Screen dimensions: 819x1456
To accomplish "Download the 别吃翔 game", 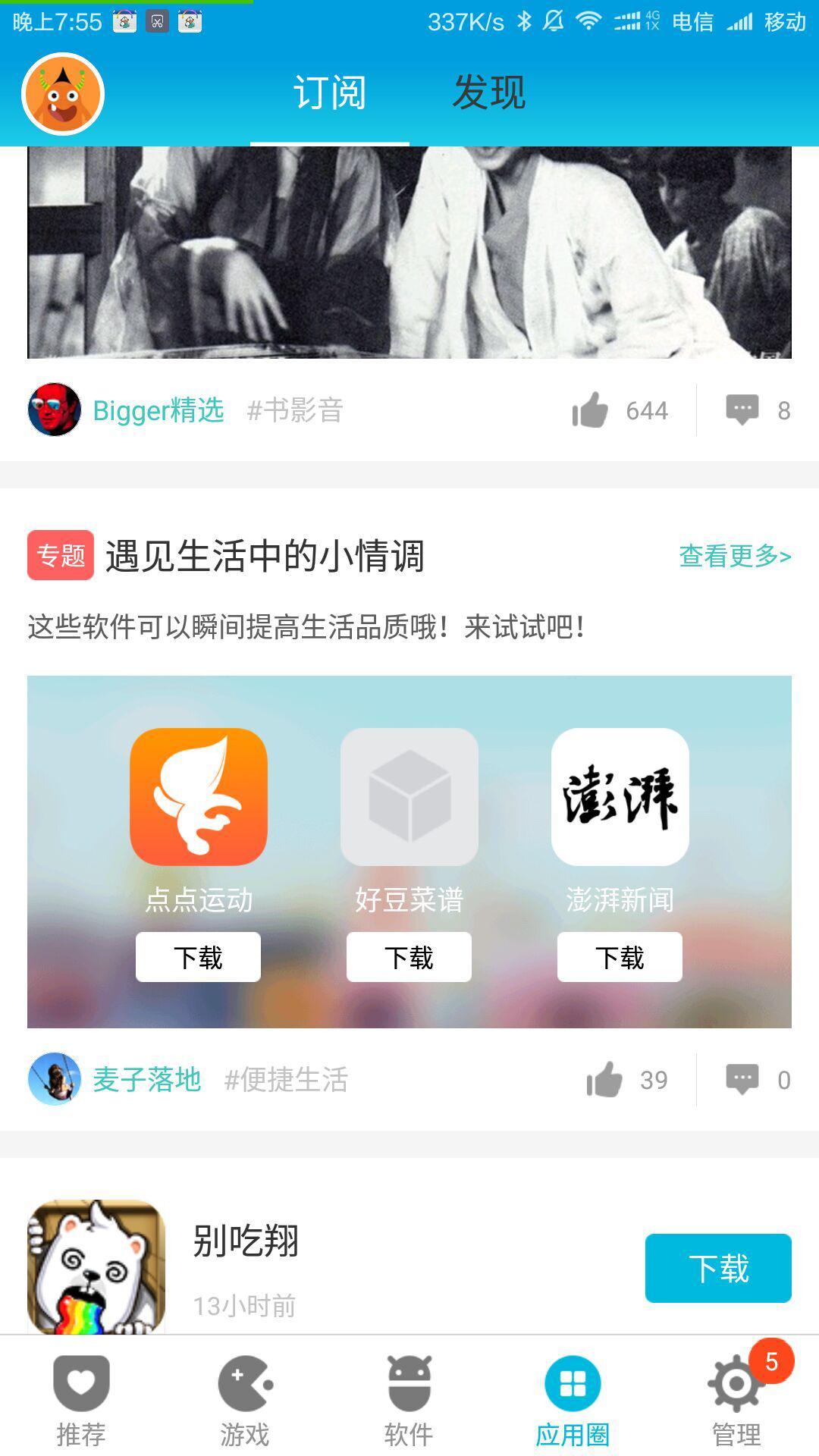I will pyautogui.click(x=717, y=1268).
